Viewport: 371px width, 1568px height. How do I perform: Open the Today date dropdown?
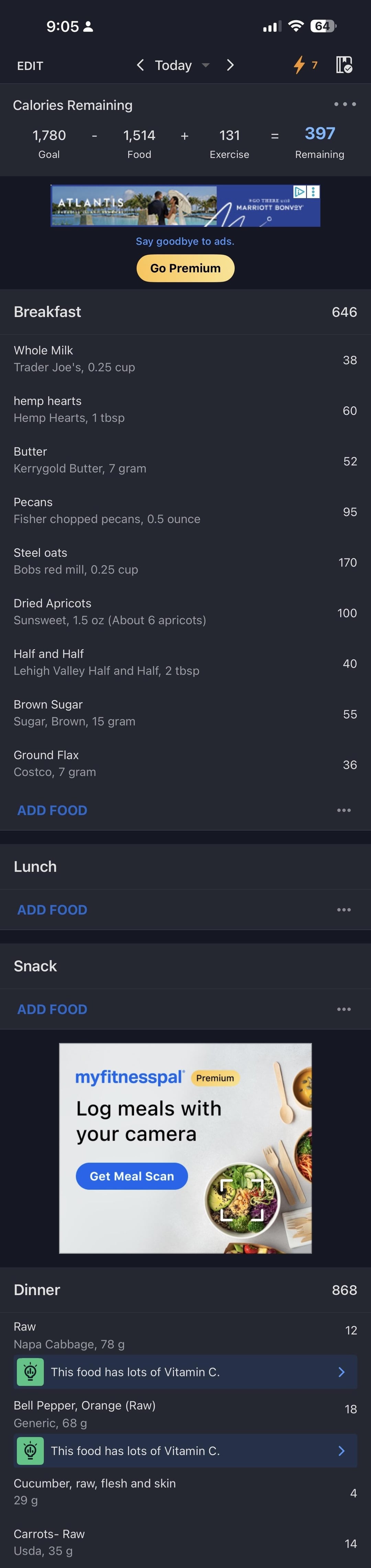181,65
